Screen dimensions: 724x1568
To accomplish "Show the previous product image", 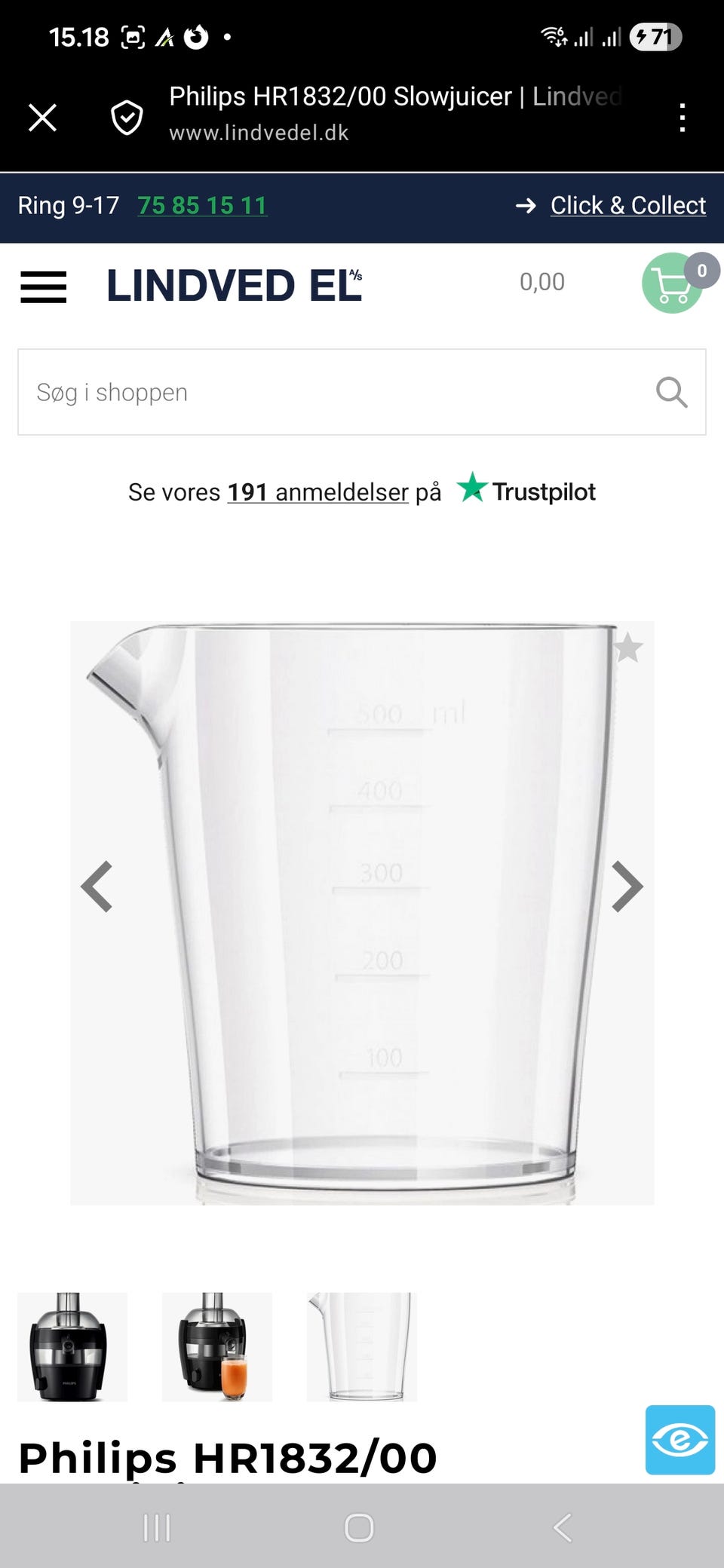I will click(97, 887).
